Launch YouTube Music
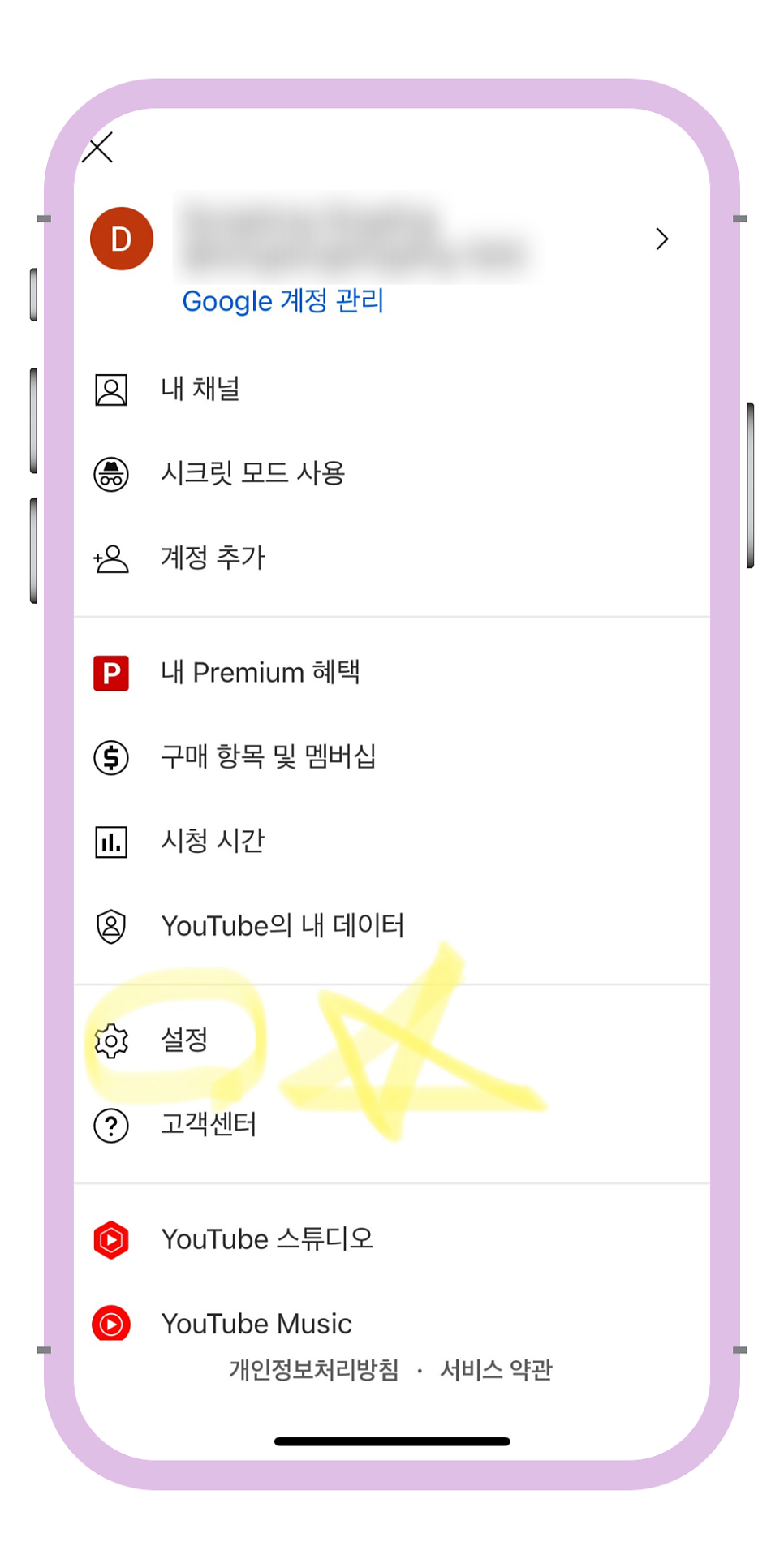This screenshot has width=784, height=1568. [392, 1323]
